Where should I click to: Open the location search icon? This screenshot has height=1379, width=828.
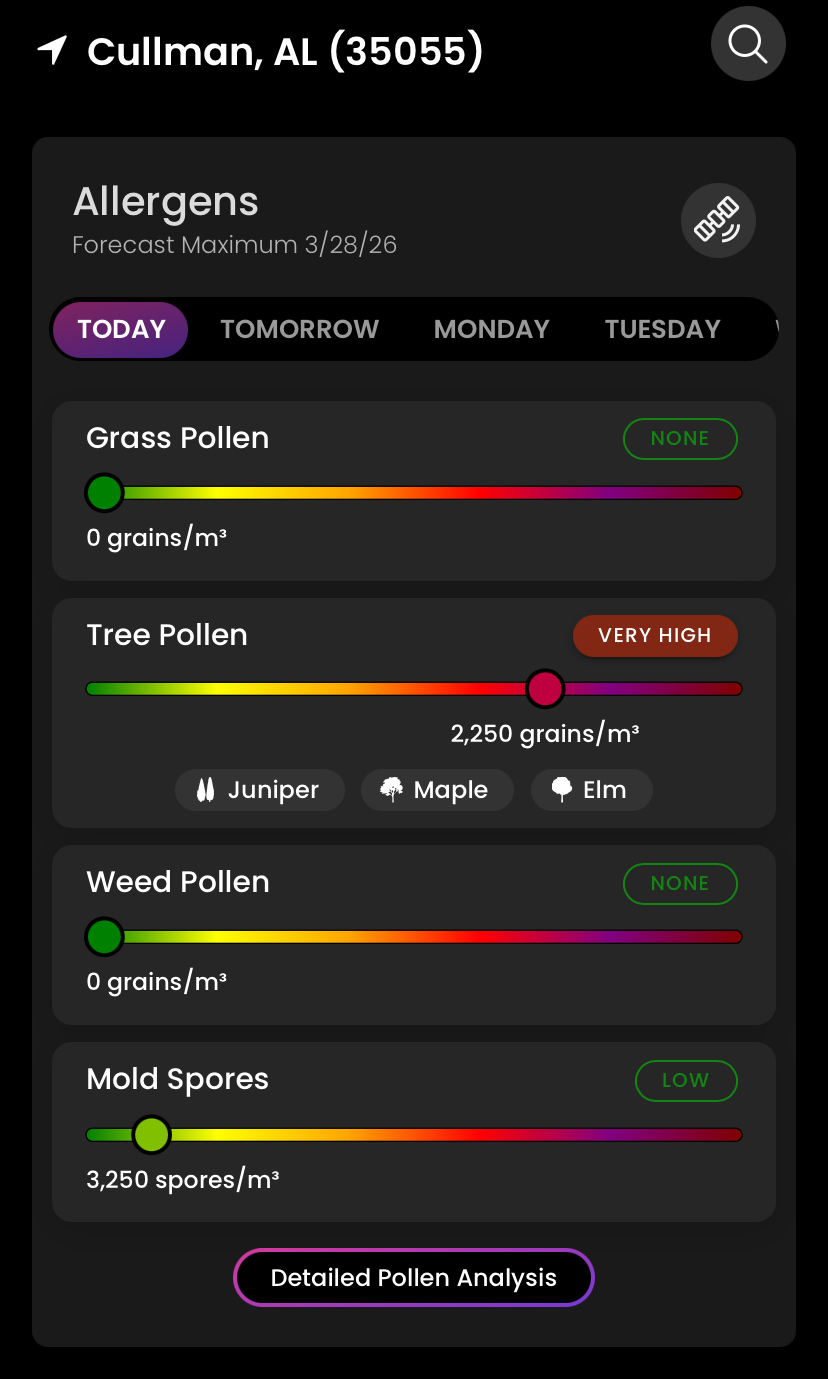[748, 43]
